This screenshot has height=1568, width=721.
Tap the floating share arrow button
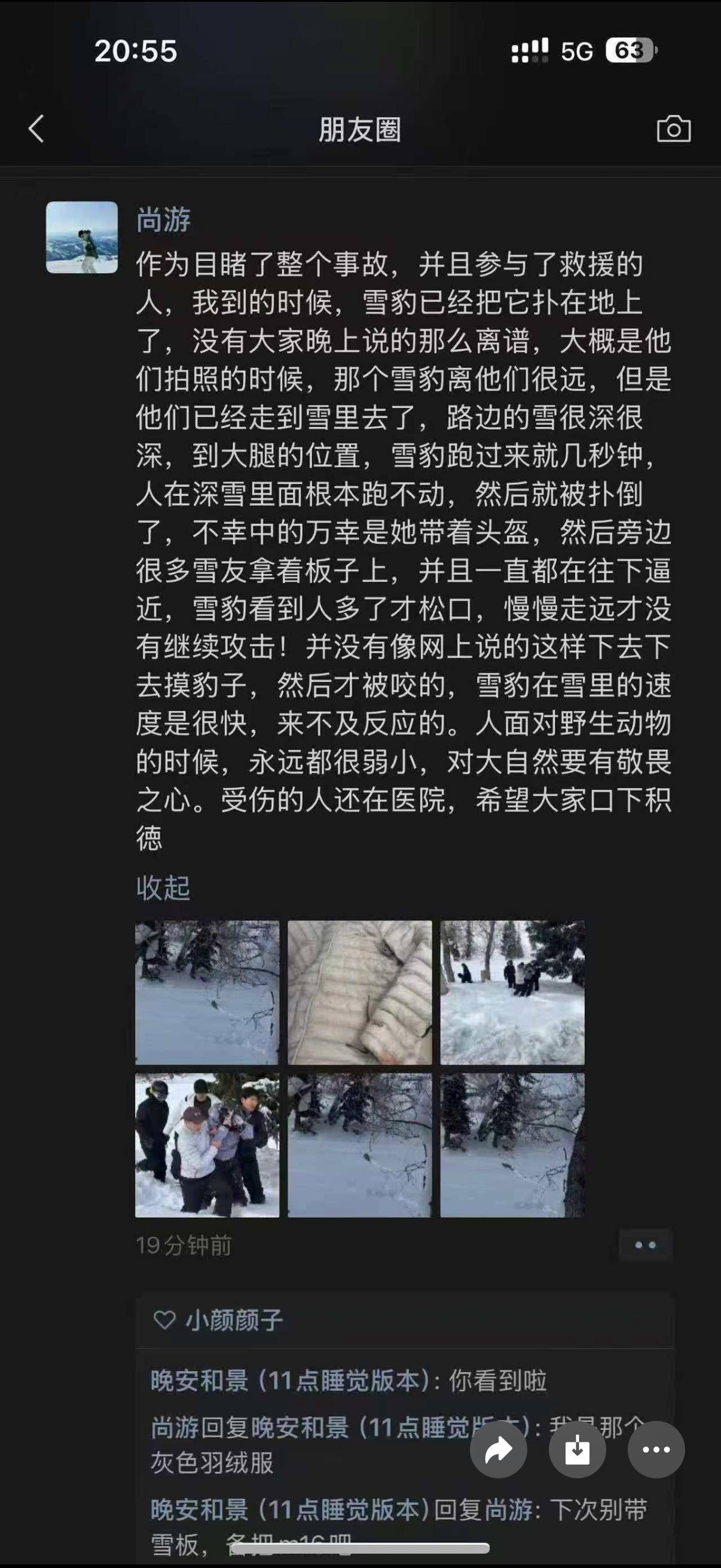499,1450
